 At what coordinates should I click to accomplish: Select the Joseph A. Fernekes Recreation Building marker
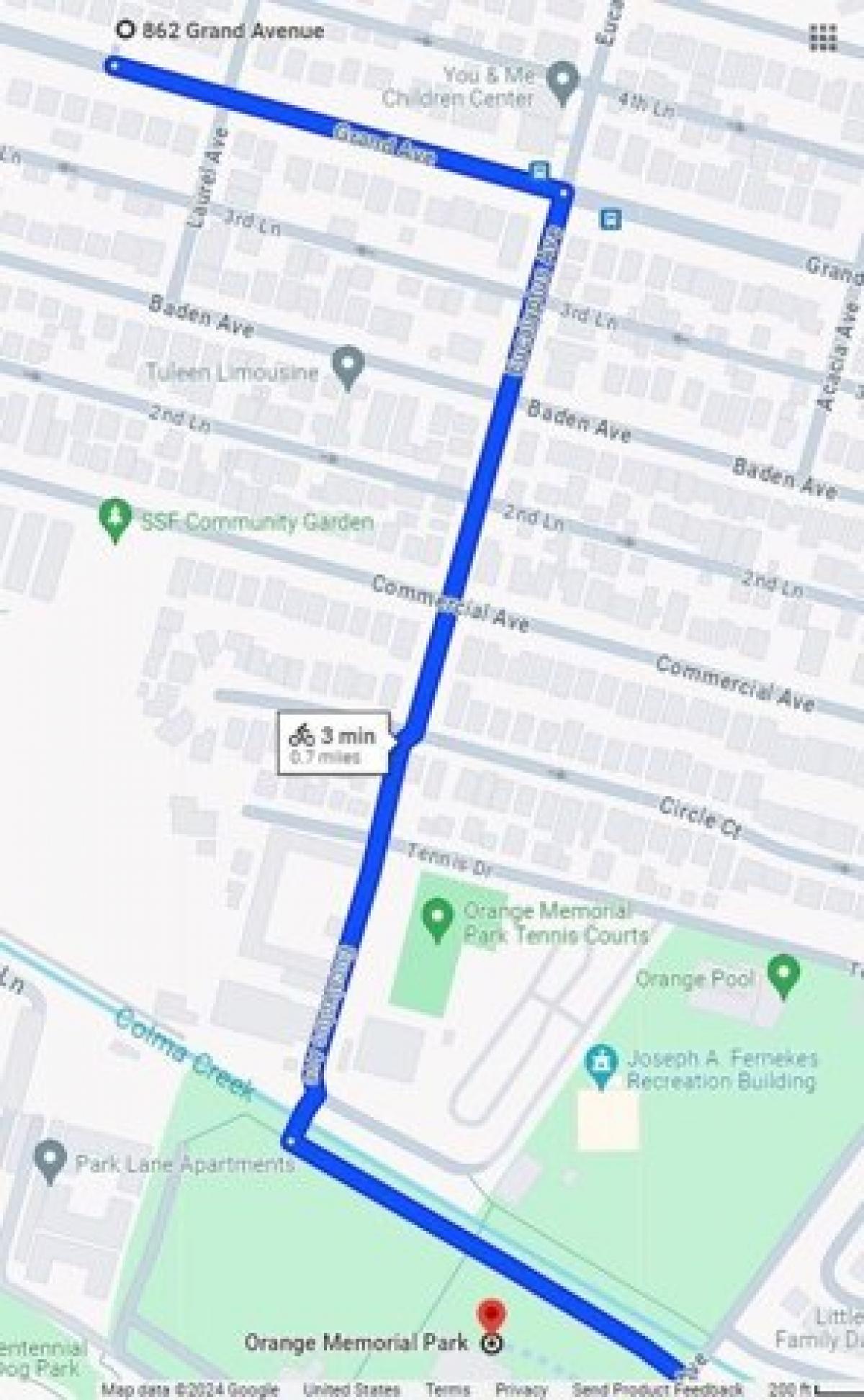point(601,1067)
